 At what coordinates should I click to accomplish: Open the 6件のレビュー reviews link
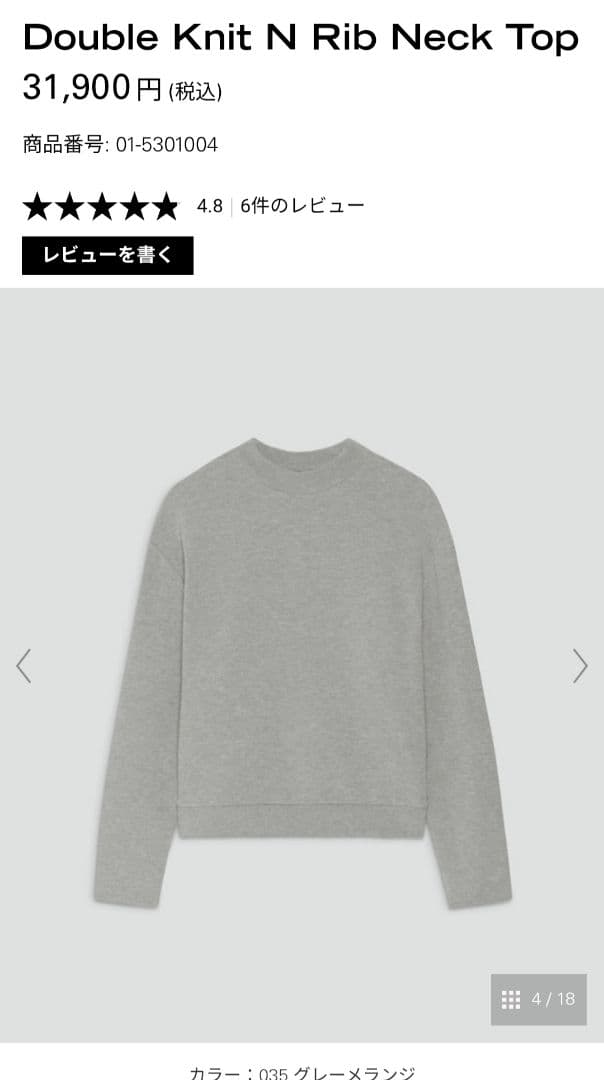[x=302, y=206]
